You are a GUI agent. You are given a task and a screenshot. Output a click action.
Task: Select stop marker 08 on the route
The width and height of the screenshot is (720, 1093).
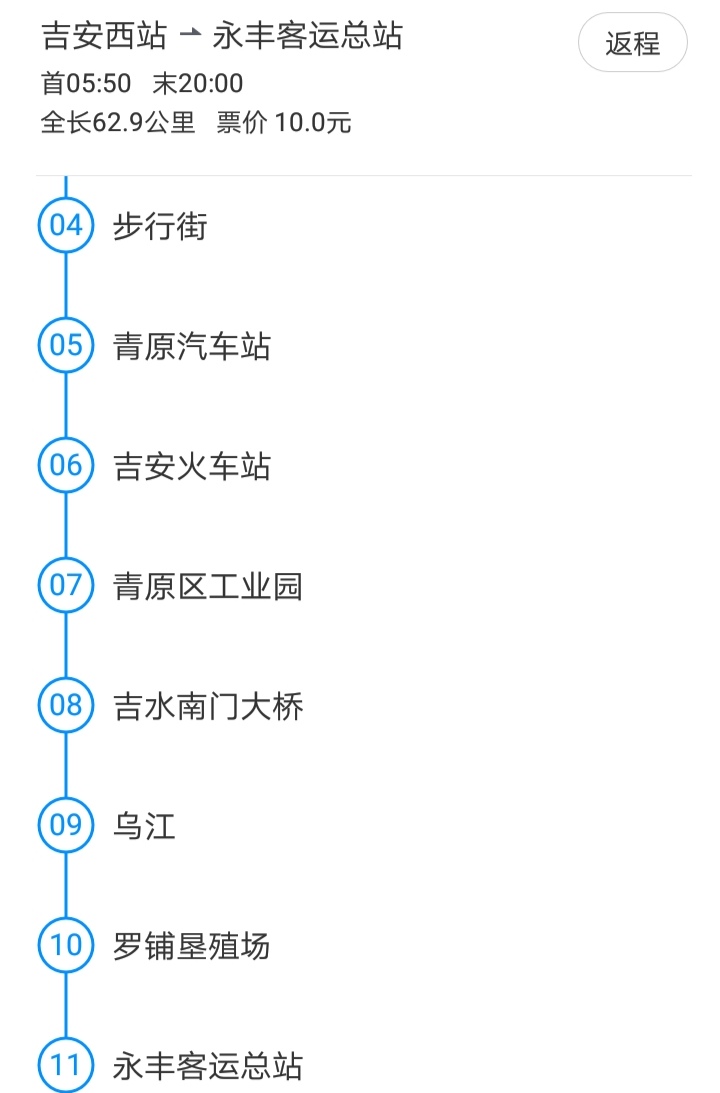tap(64, 705)
